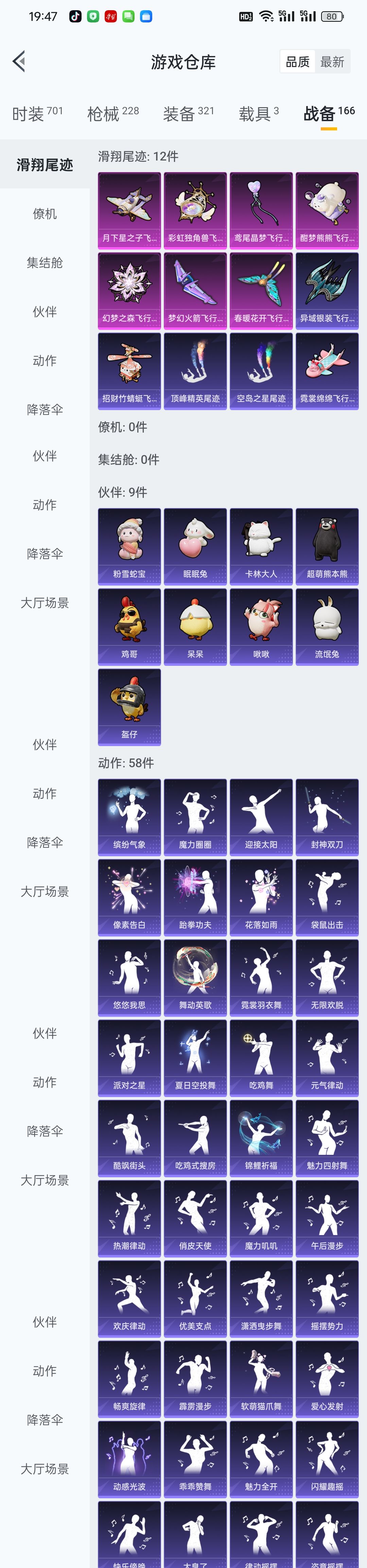Switch to the 装备 tab
This screenshot has width=367, height=1568.
click(x=188, y=113)
